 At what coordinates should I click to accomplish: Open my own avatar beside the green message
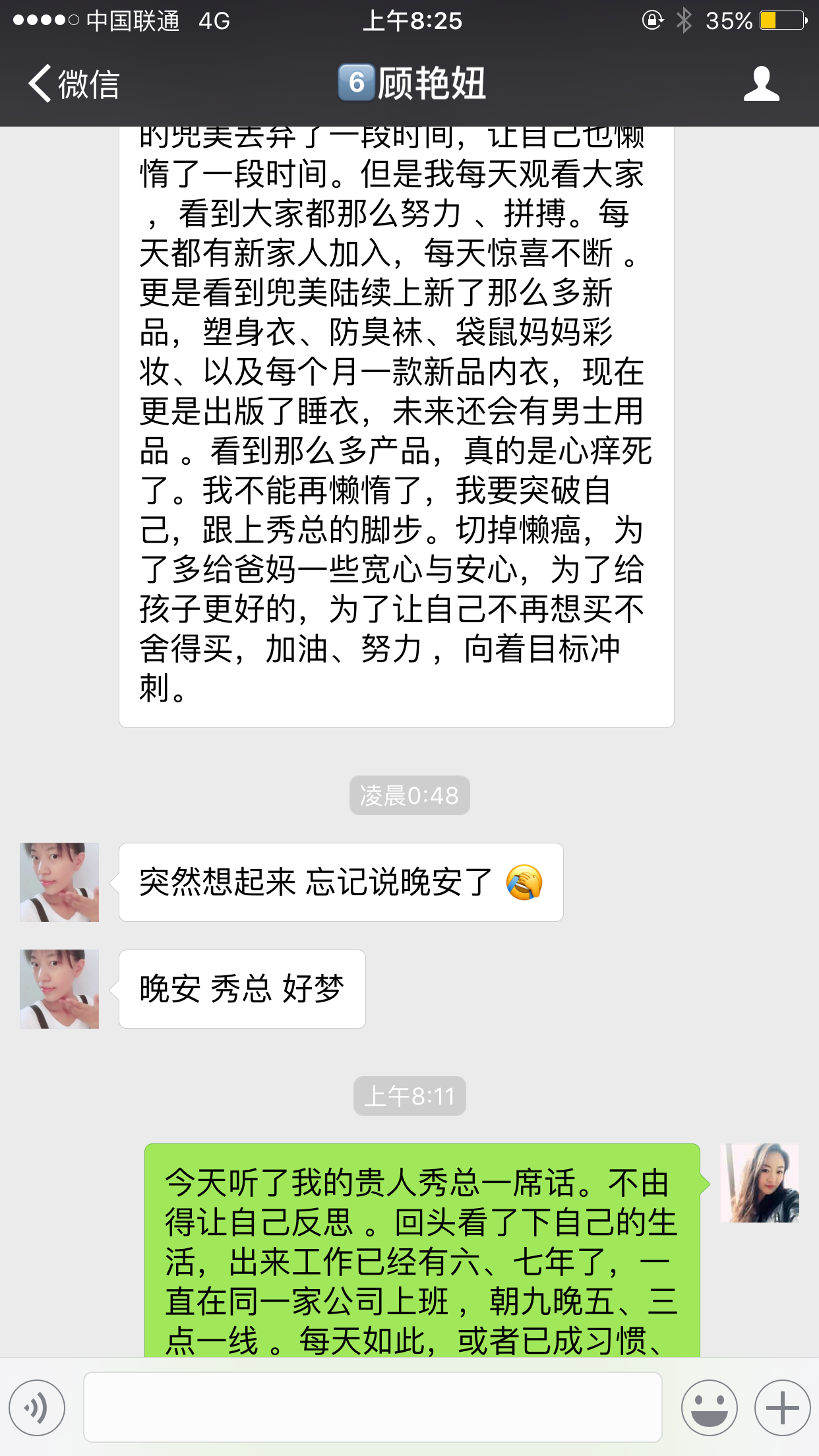pyautogui.click(x=759, y=1183)
